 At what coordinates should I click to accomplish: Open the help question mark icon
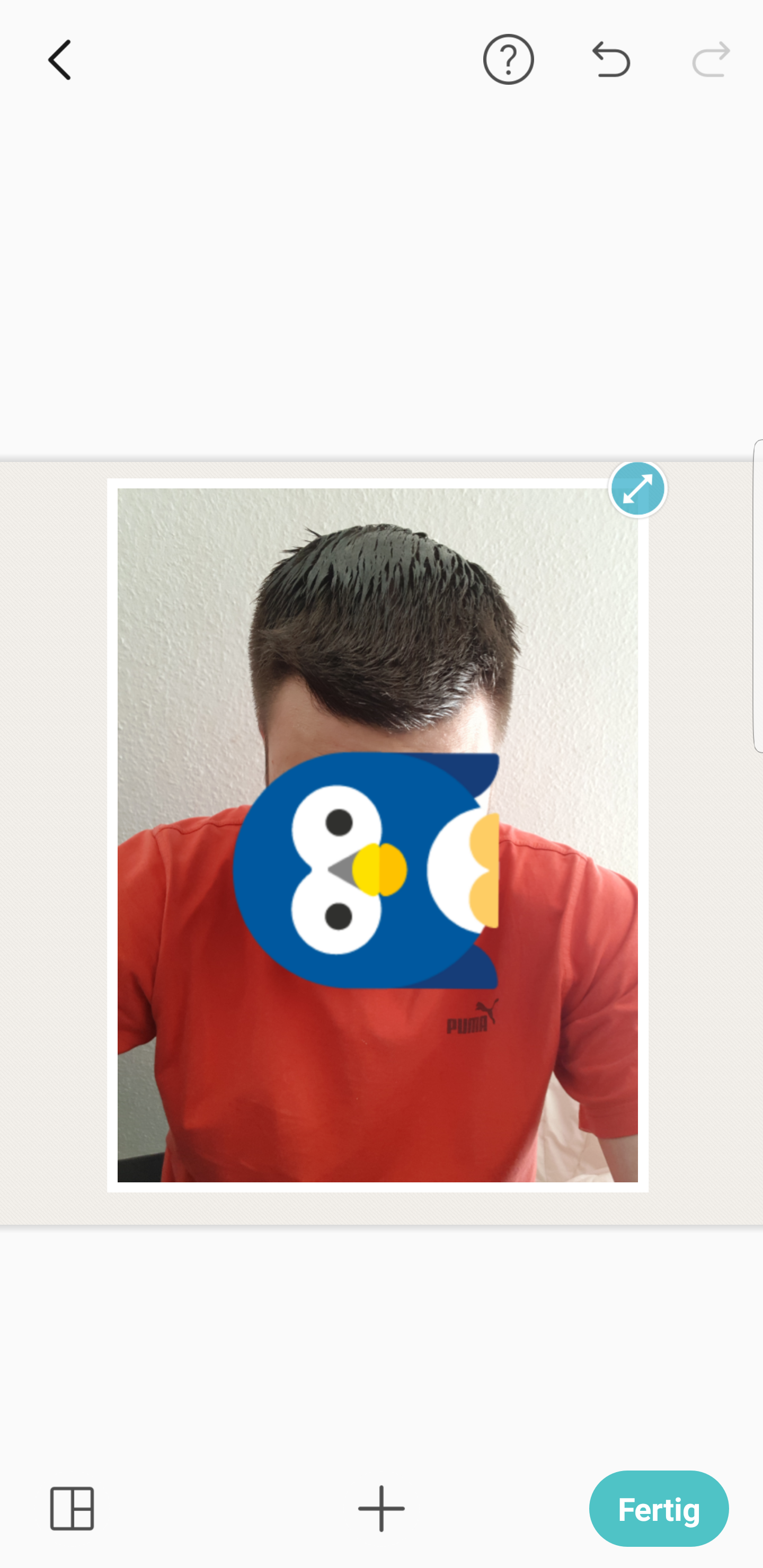click(x=508, y=60)
